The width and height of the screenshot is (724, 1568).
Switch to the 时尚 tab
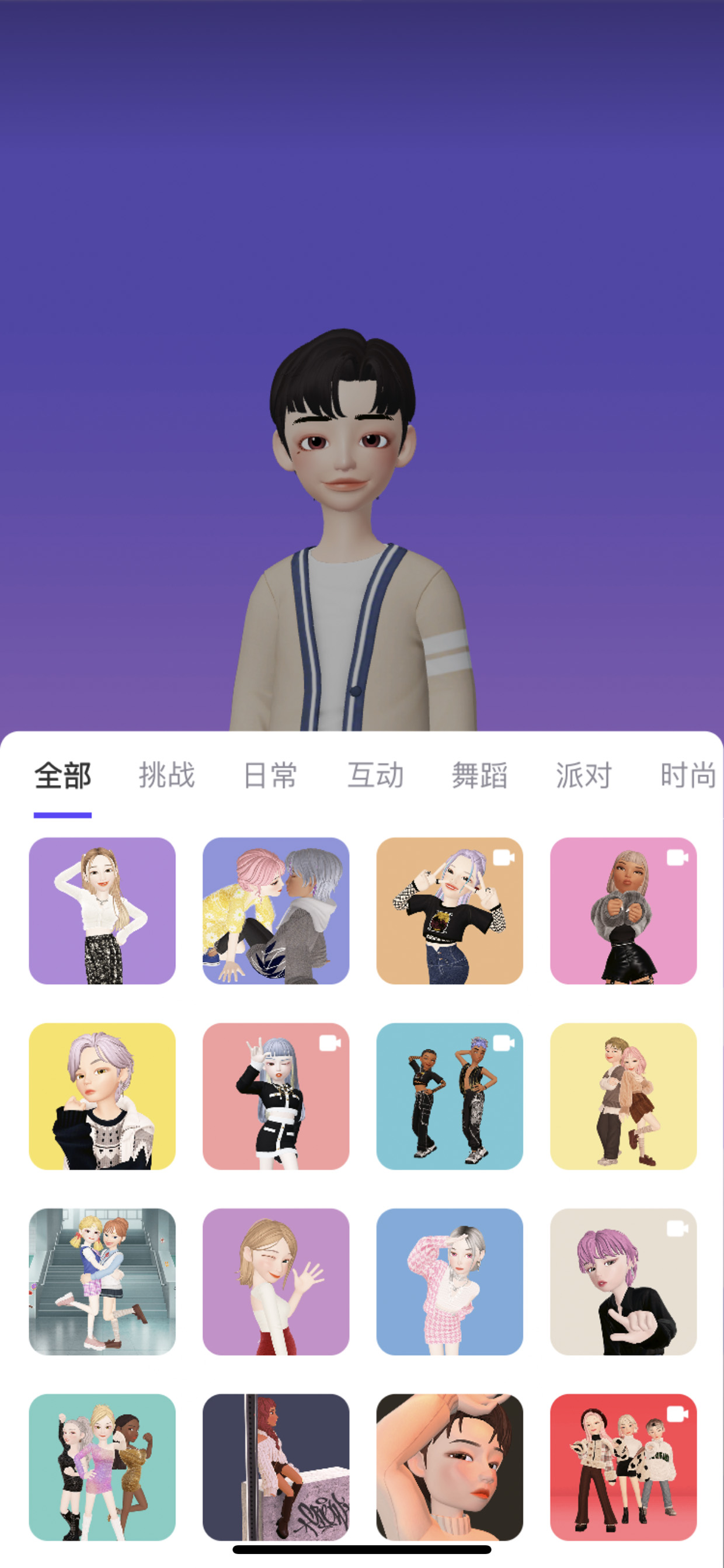(688, 775)
